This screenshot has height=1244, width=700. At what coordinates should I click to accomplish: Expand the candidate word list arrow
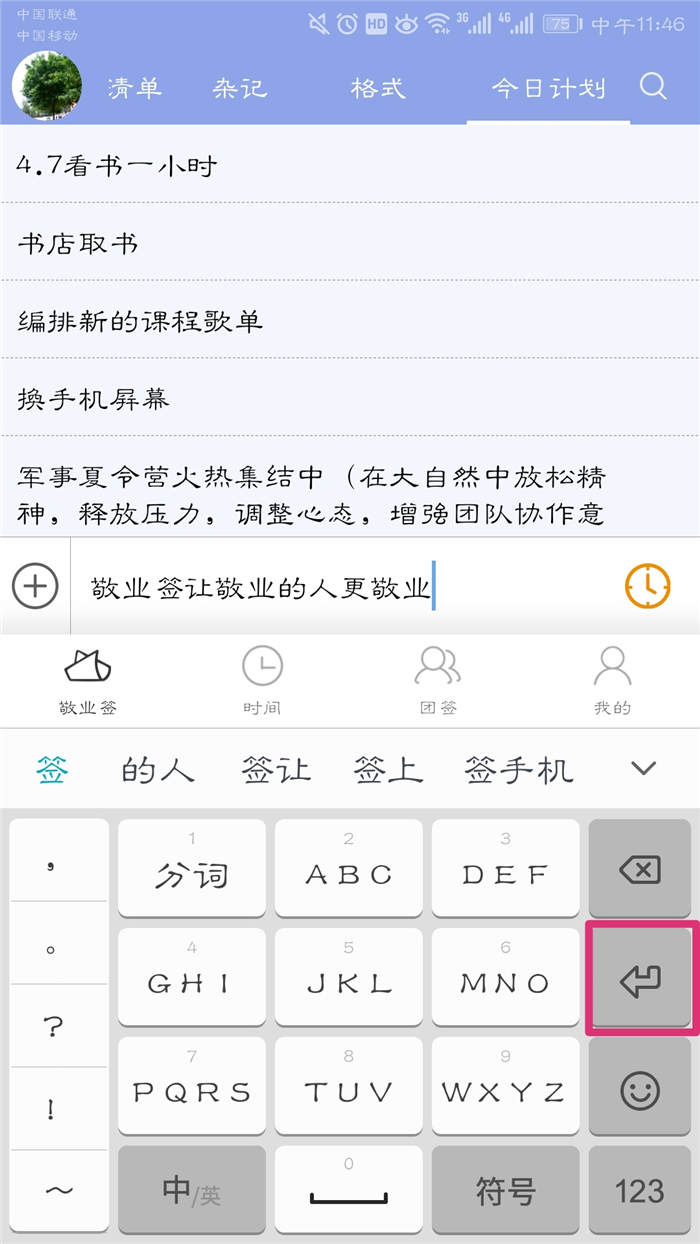644,769
